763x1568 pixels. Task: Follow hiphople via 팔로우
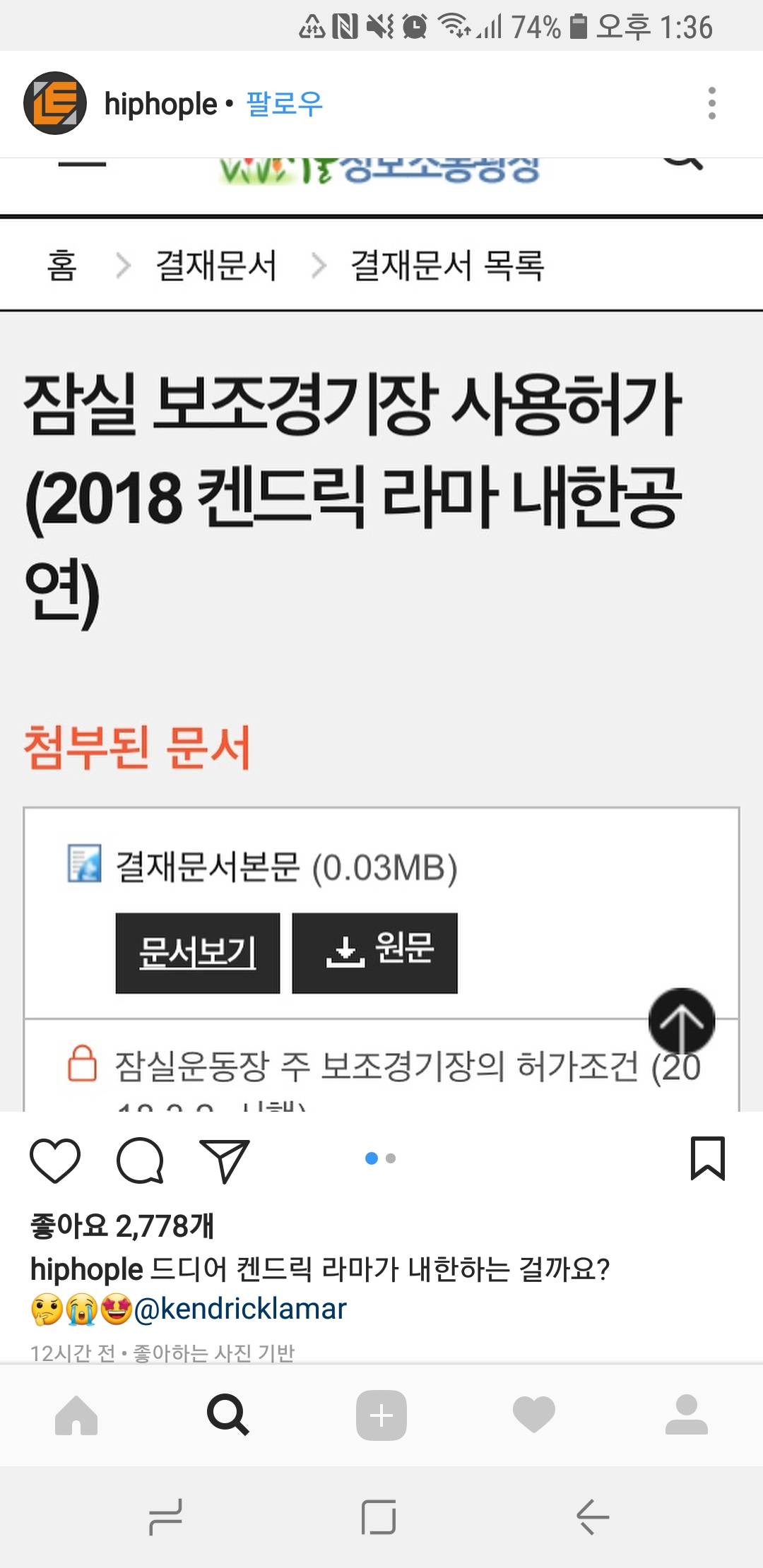[x=284, y=104]
